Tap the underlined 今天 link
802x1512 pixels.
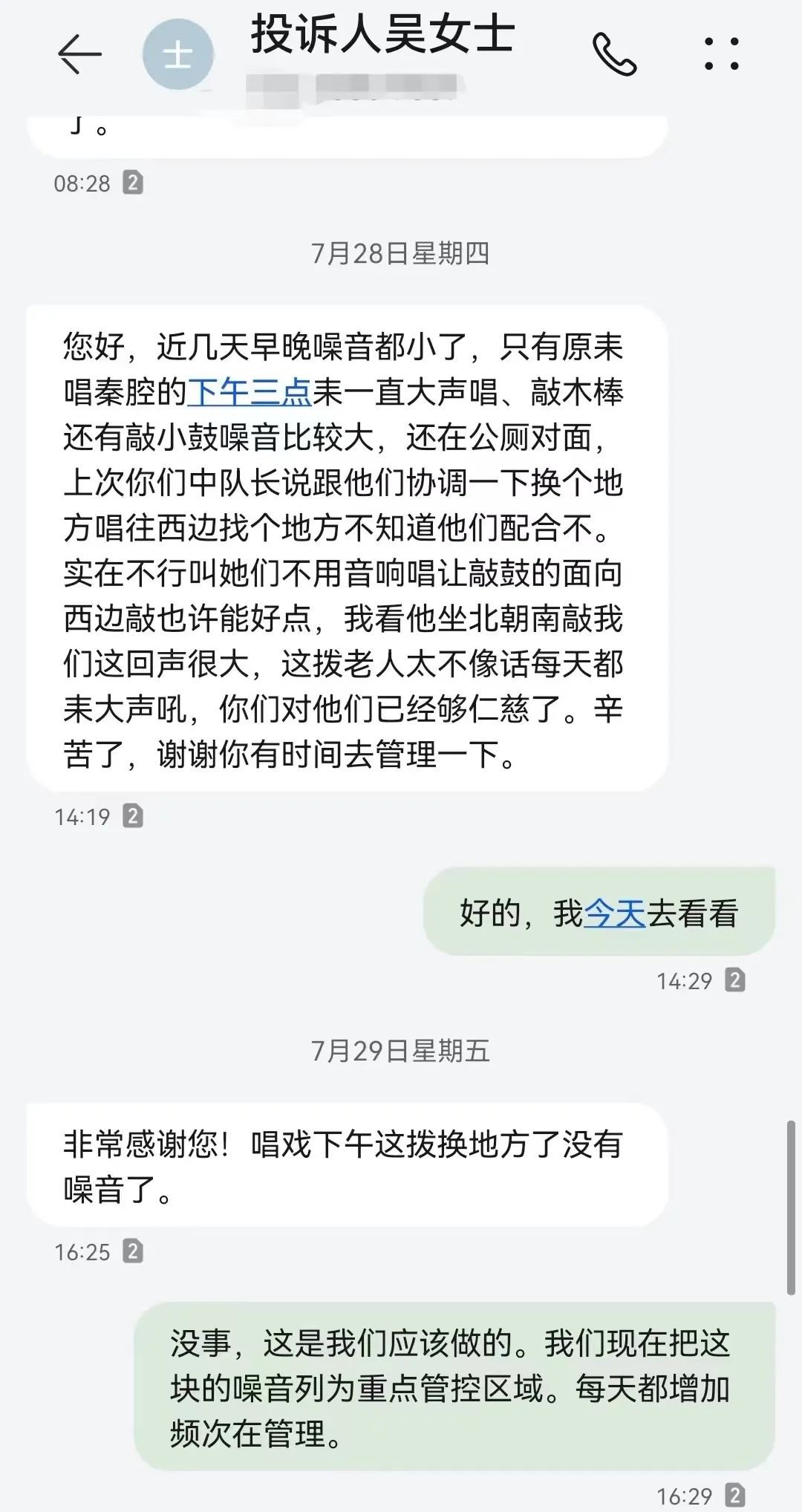point(615,913)
